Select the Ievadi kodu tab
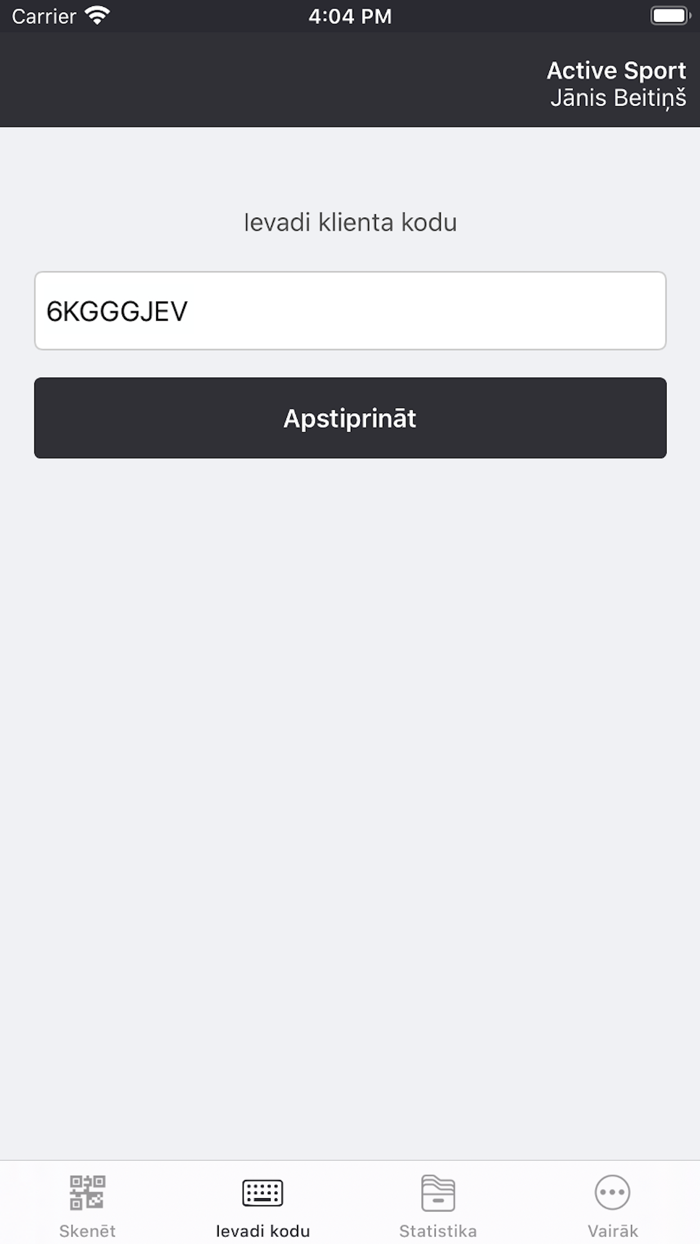This screenshot has width=700, height=1244. [x=263, y=1203]
